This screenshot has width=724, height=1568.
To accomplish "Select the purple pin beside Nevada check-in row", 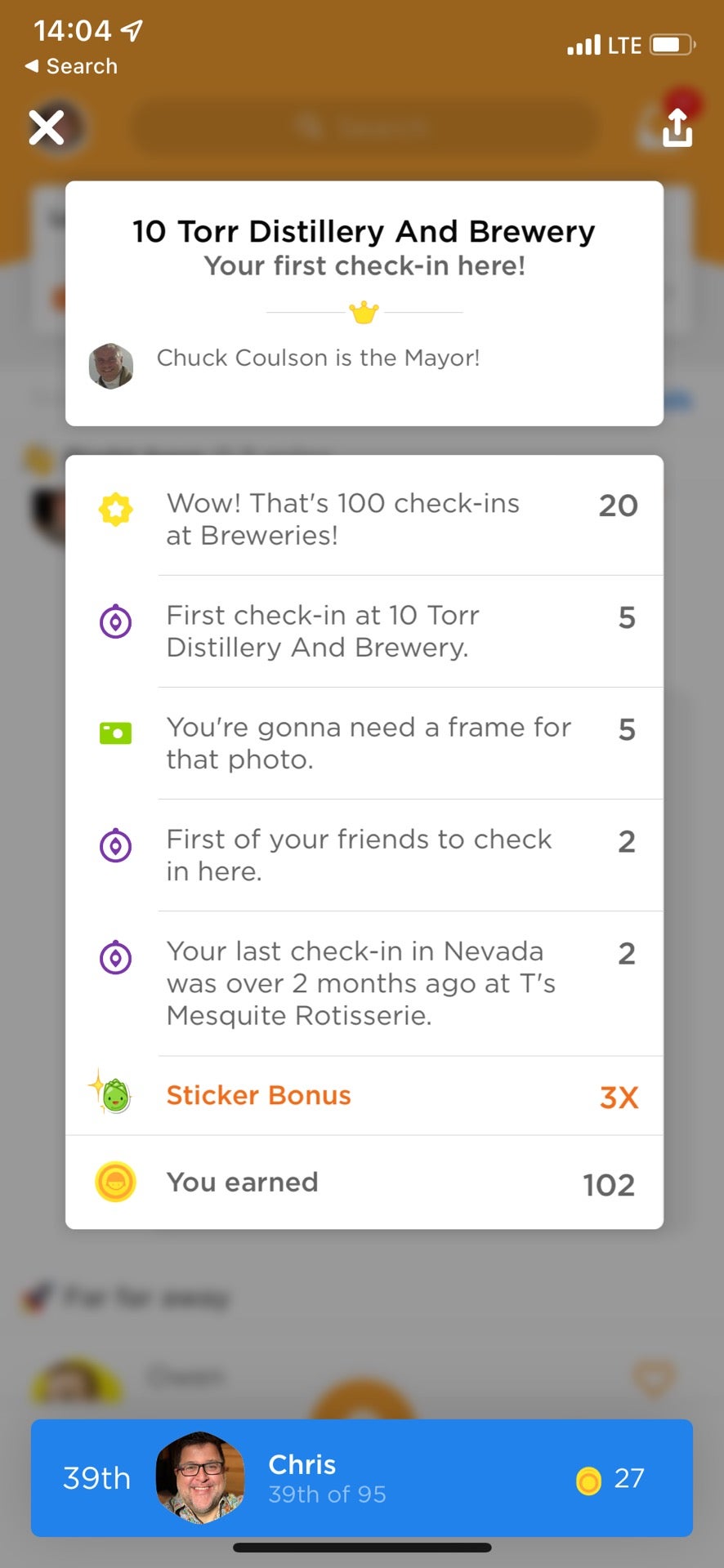I will coord(116,957).
